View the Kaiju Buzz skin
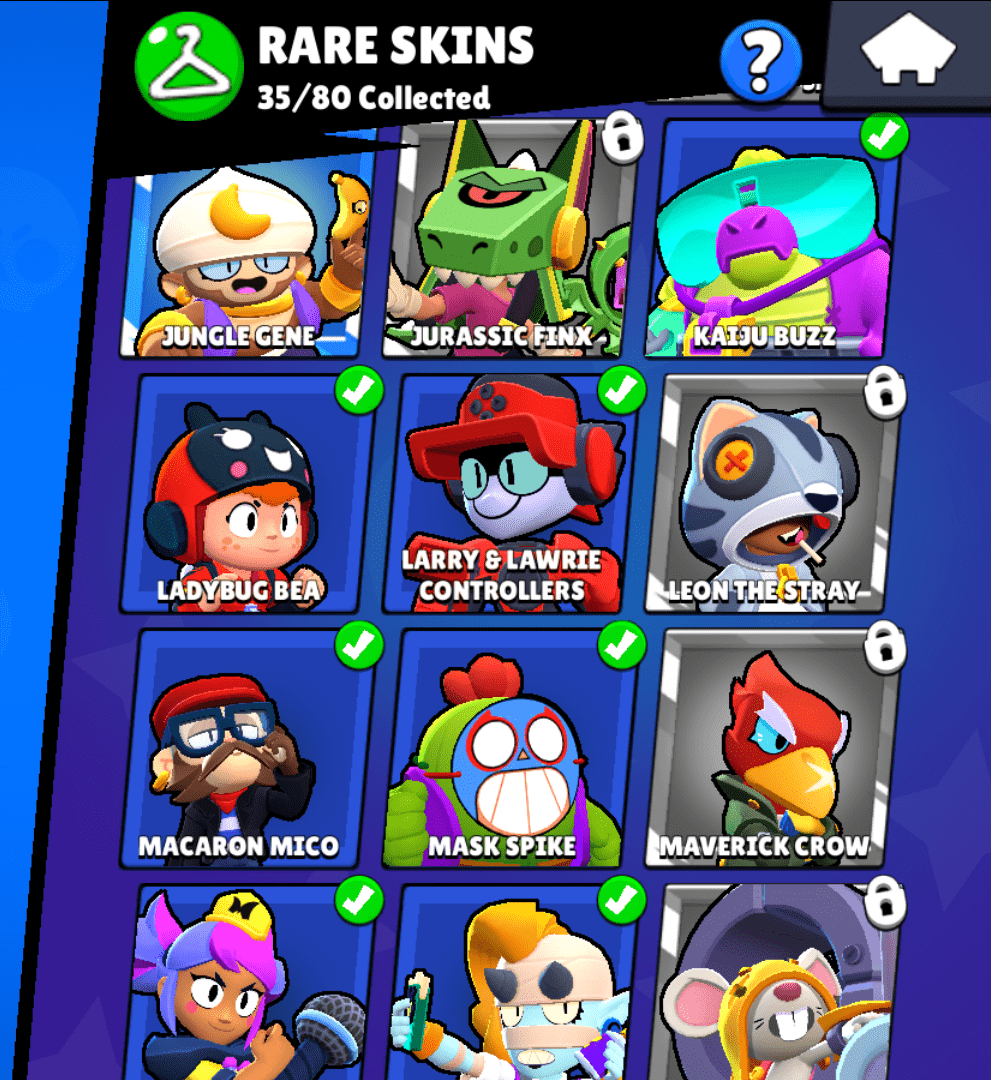 pos(772,240)
